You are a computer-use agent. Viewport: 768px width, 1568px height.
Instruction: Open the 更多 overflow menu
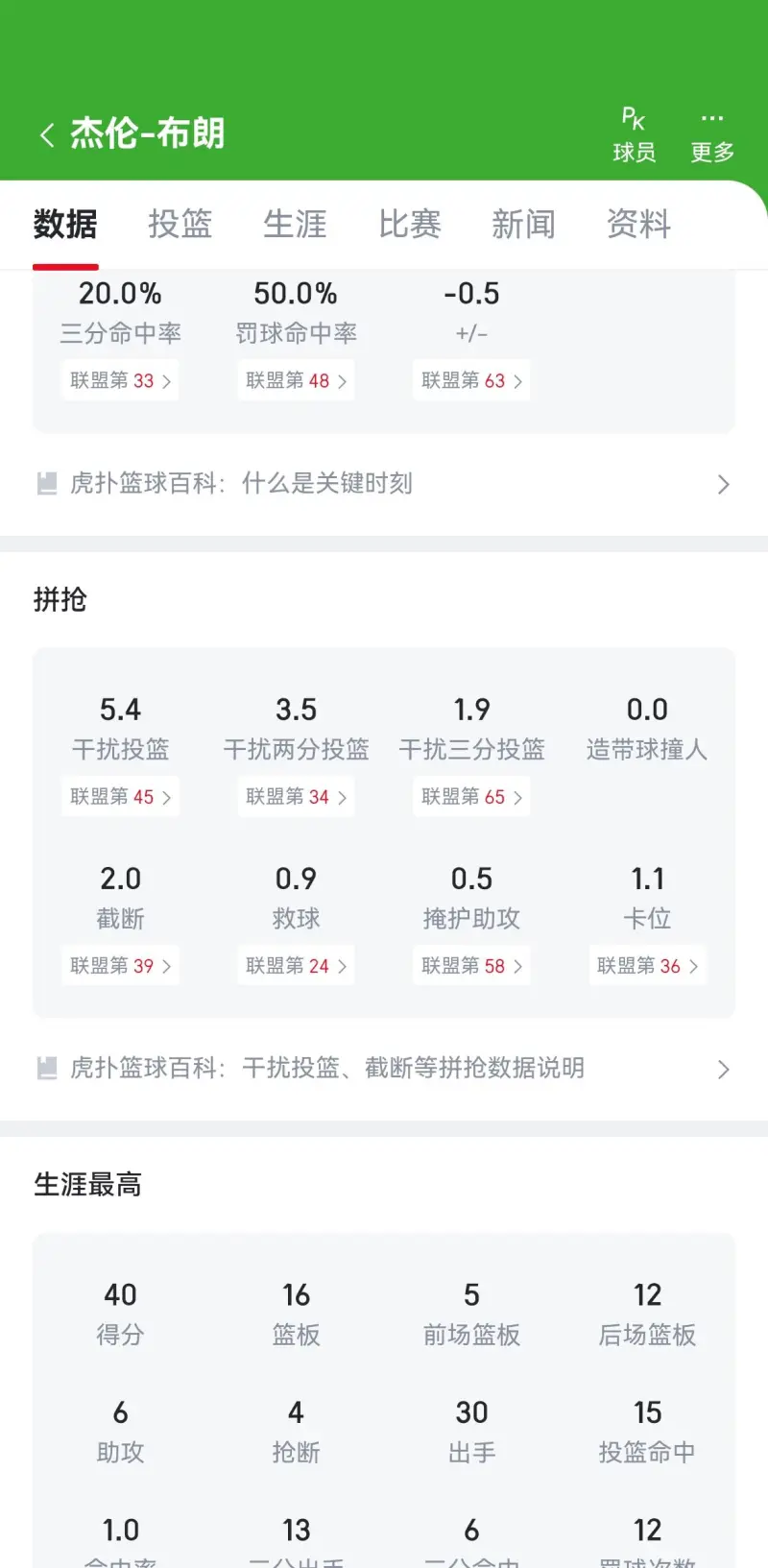[712, 135]
